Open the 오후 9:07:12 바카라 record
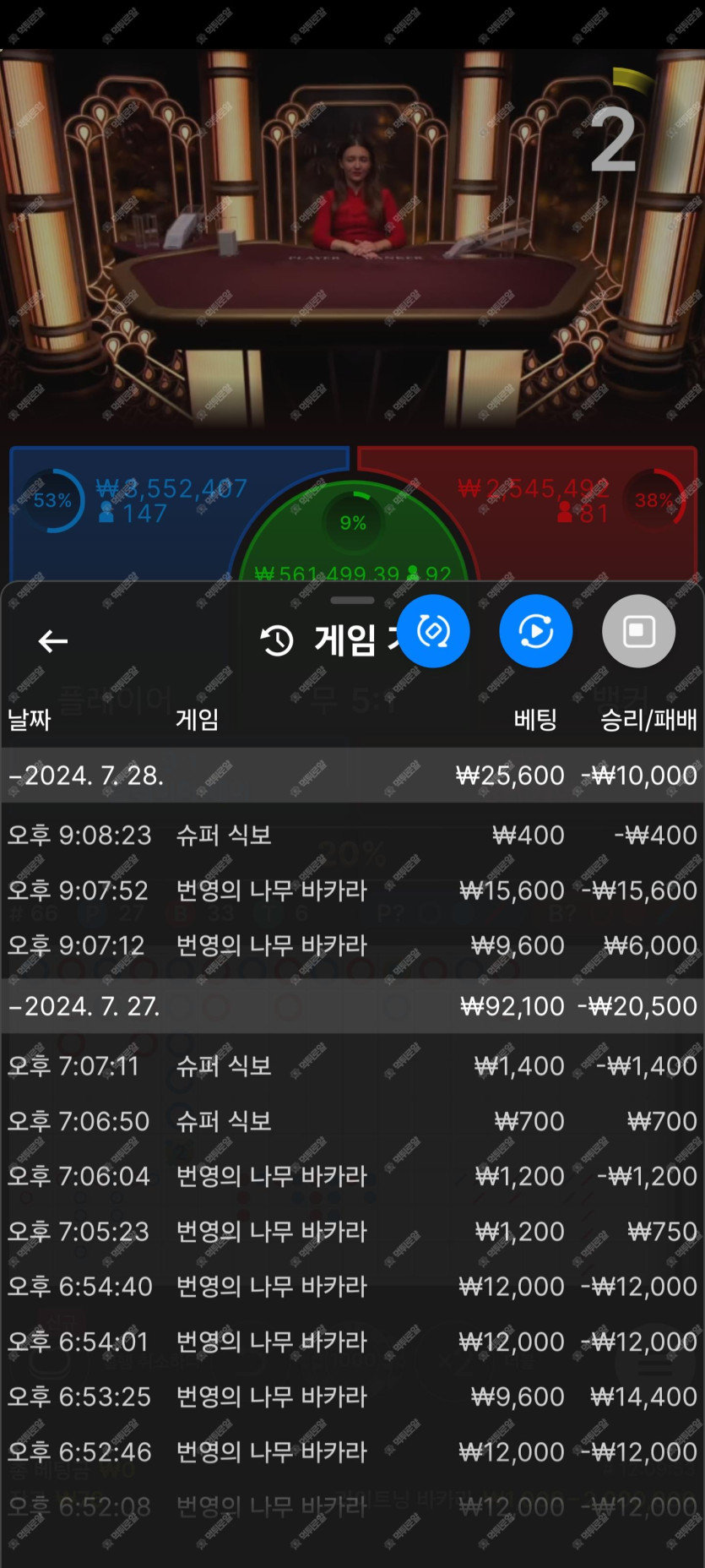This screenshot has width=705, height=1568. (x=353, y=945)
